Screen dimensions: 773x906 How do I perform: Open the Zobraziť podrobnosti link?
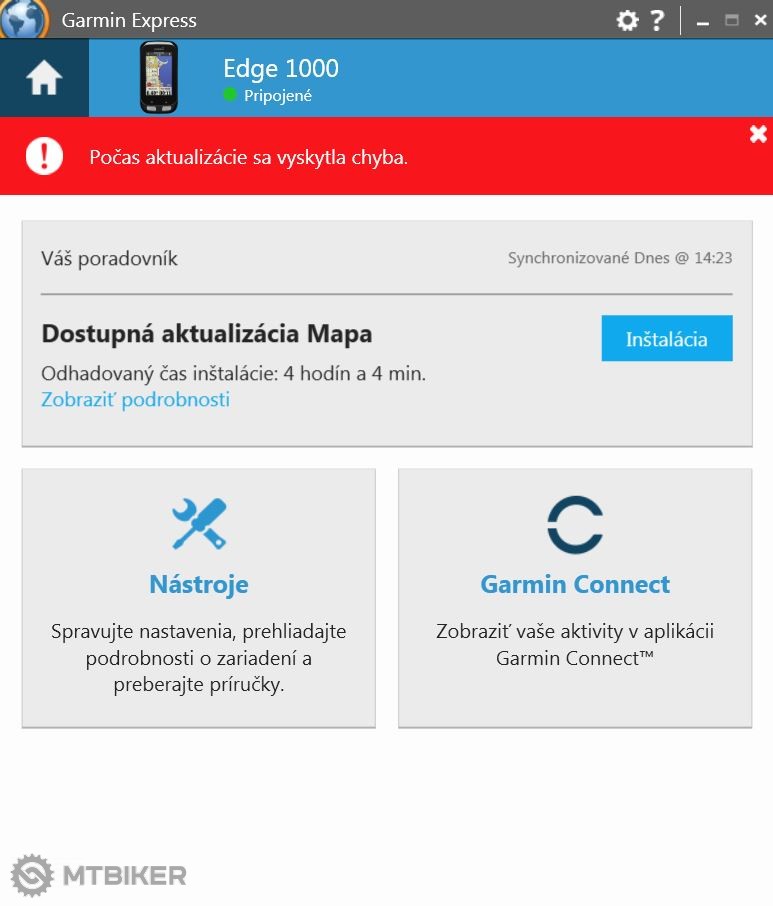coord(135,400)
